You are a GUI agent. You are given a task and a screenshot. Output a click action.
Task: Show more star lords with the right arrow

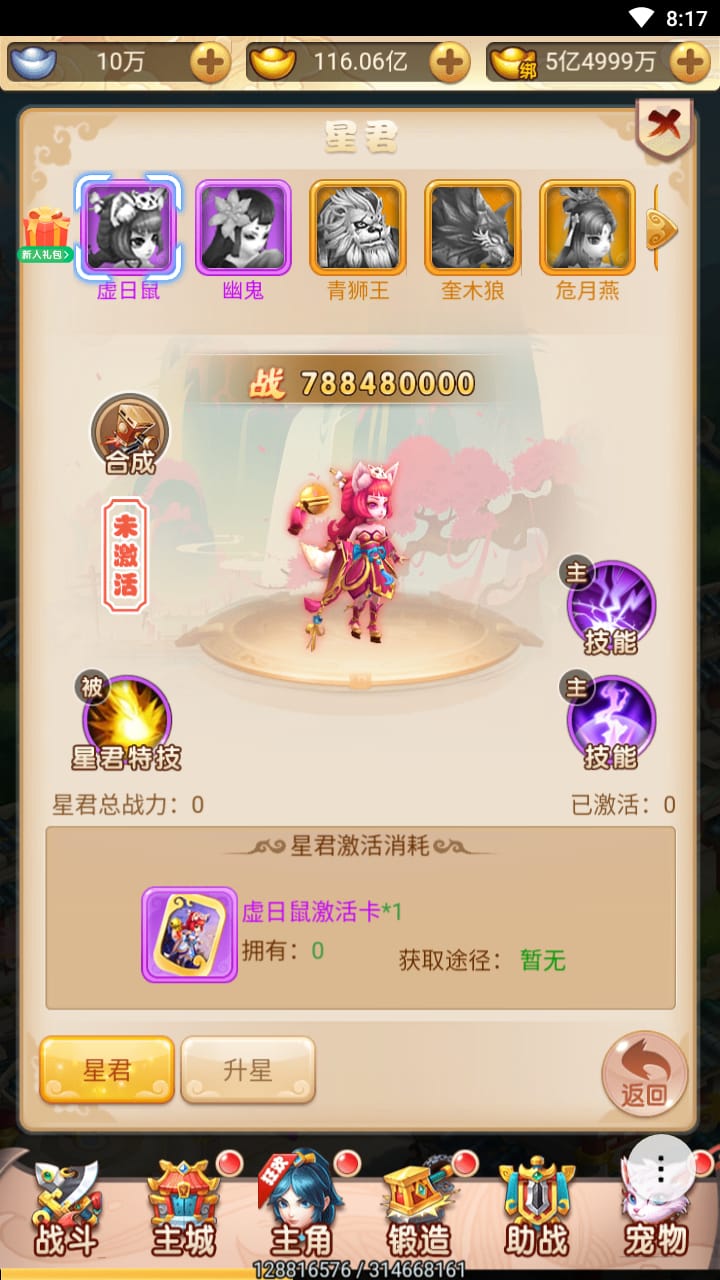pyautogui.click(x=661, y=231)
